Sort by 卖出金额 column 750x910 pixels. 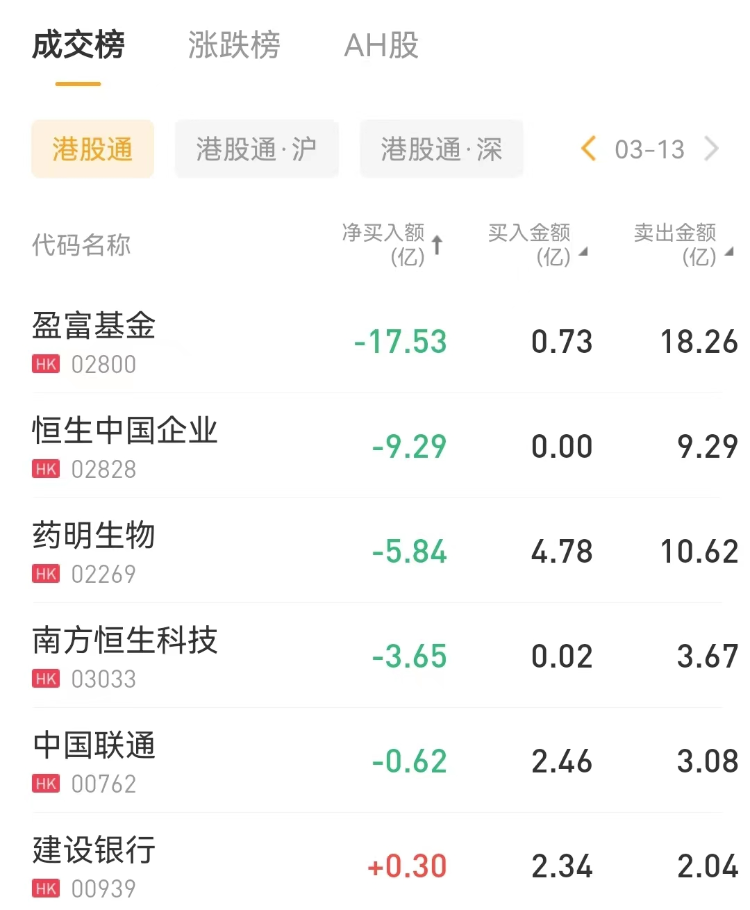pos(683,244)
